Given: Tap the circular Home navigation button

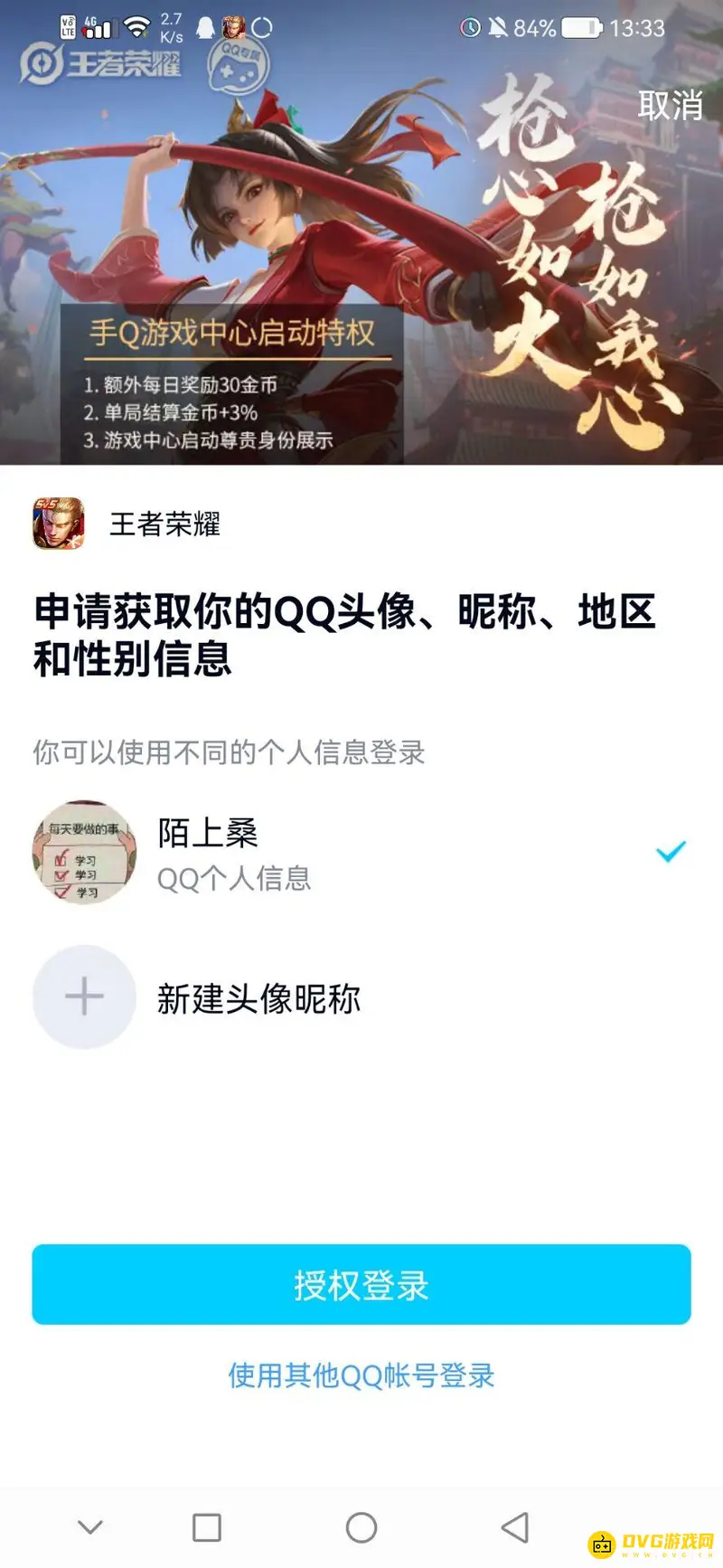Looking at the screenshot, I should 361,1525.
